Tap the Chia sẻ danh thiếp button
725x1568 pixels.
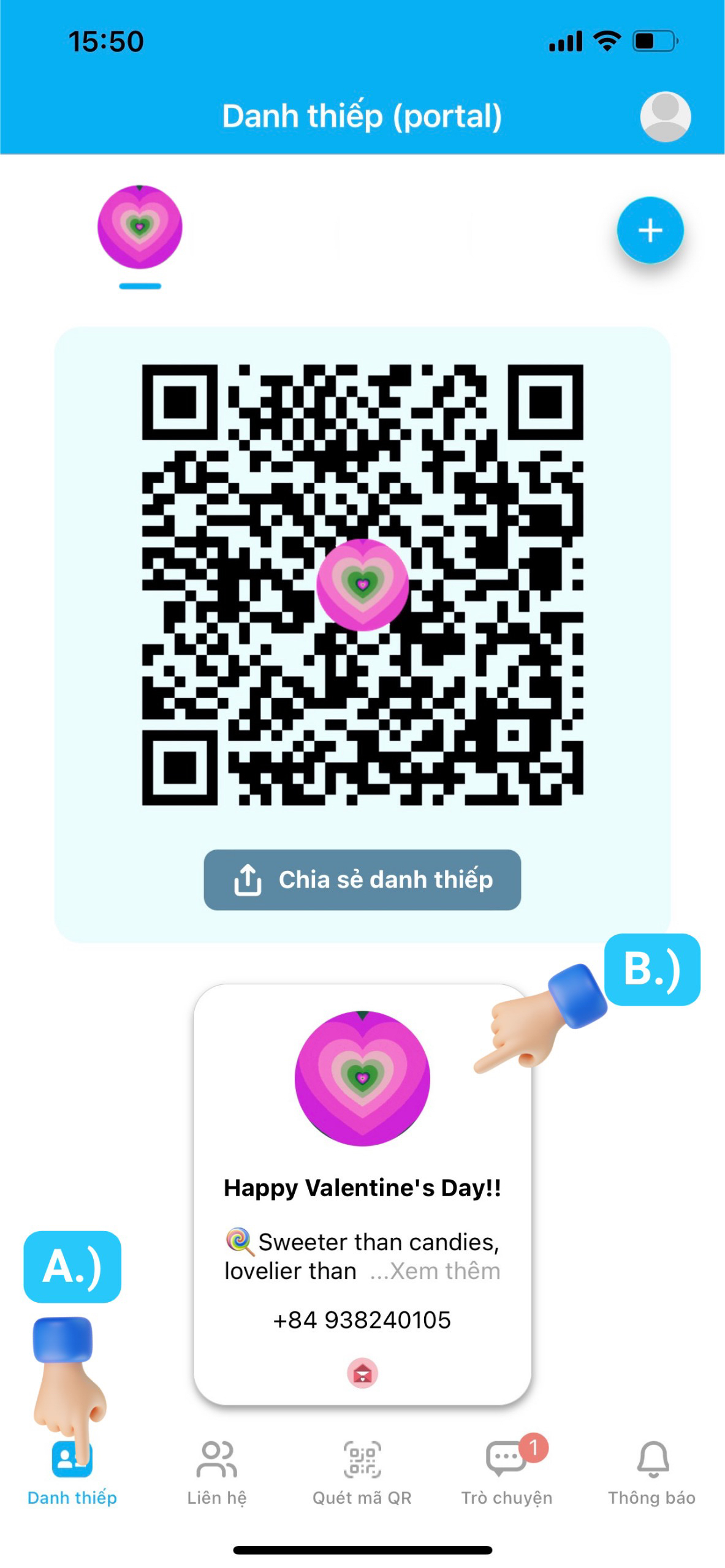tap(362, 880)
